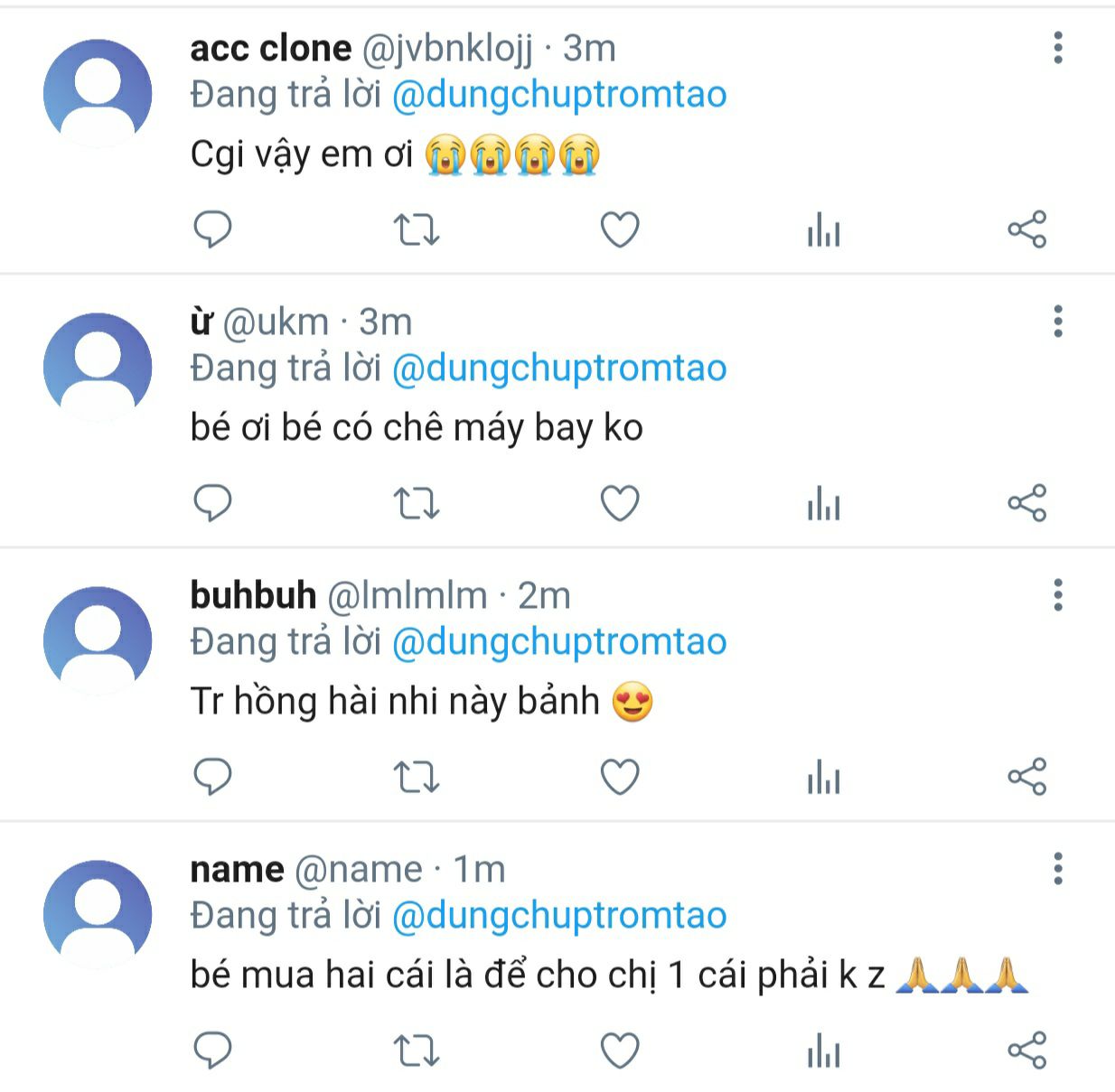The image size is (1115, 1092).
Task: Open @dungchuptromtao link in buhbuh's reply
Action: click(x=559, y=642)
